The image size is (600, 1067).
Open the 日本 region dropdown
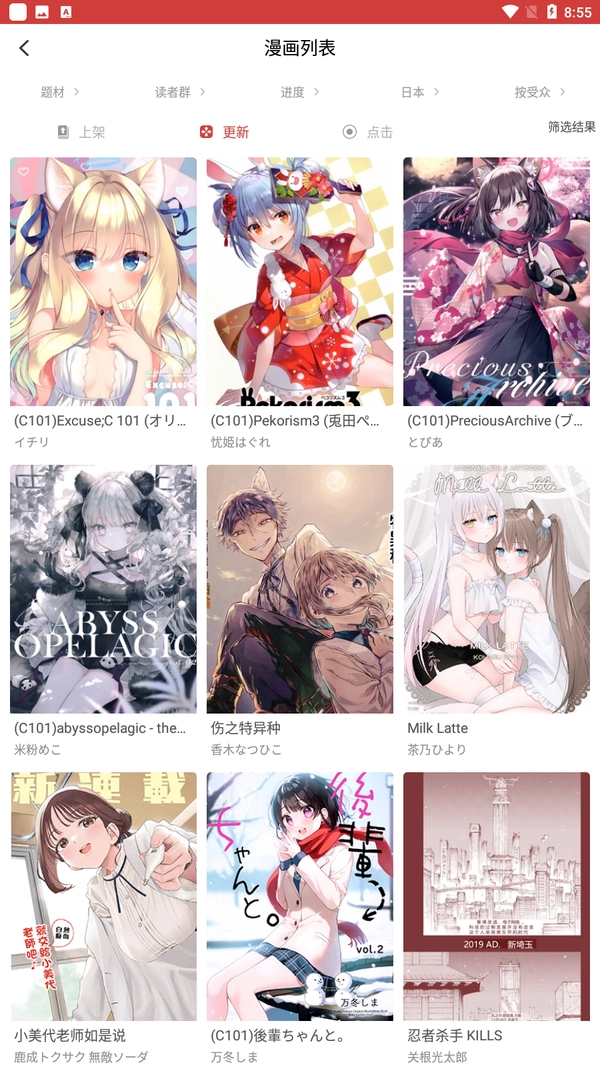(x=420, y=92)
